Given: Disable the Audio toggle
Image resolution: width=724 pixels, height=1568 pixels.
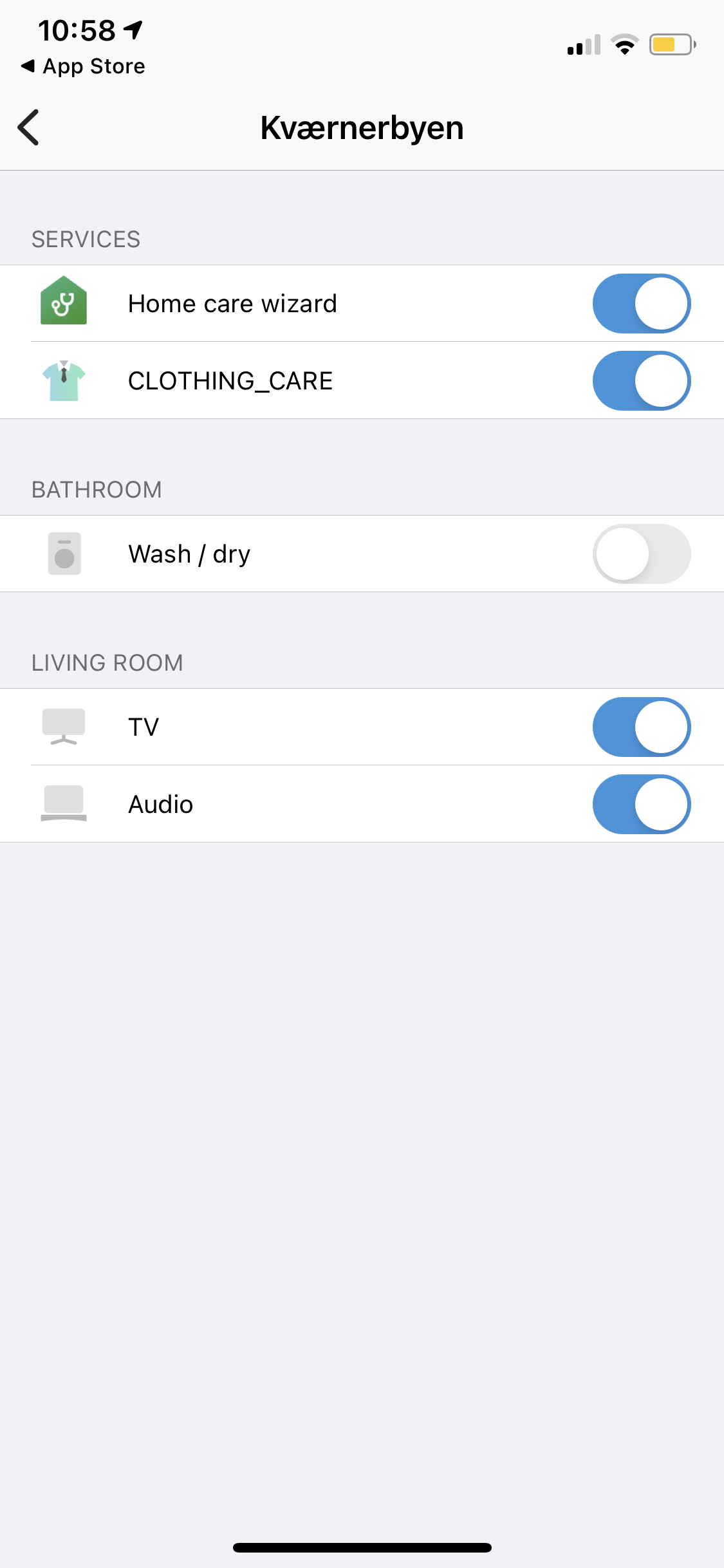Looking at the screenshot, I should click(x=641, y=804).
